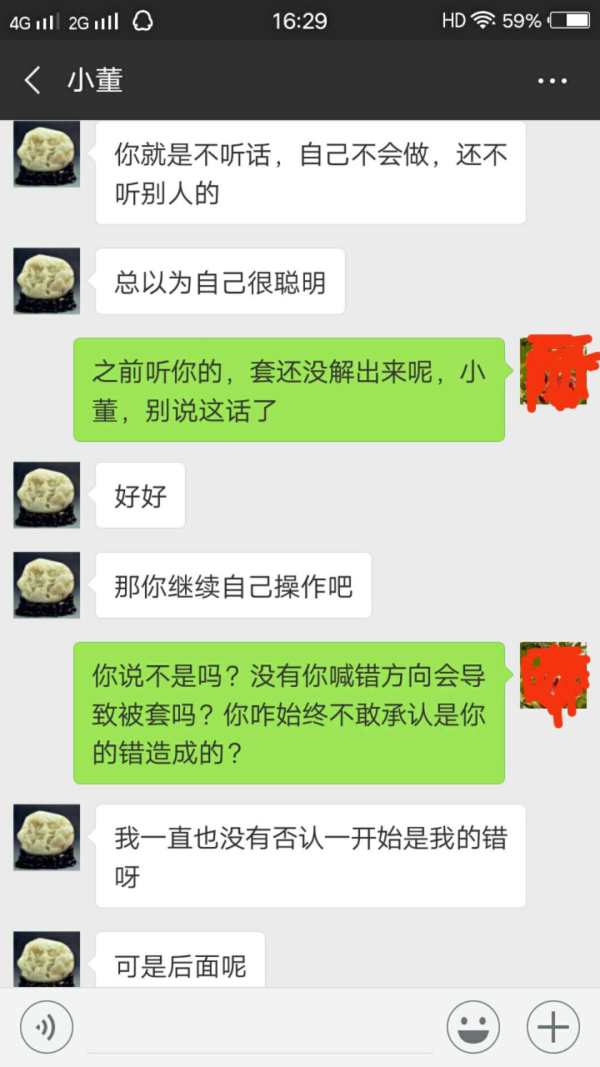
Task: Switch to voice message input
Action: [x=46, y=1026]
